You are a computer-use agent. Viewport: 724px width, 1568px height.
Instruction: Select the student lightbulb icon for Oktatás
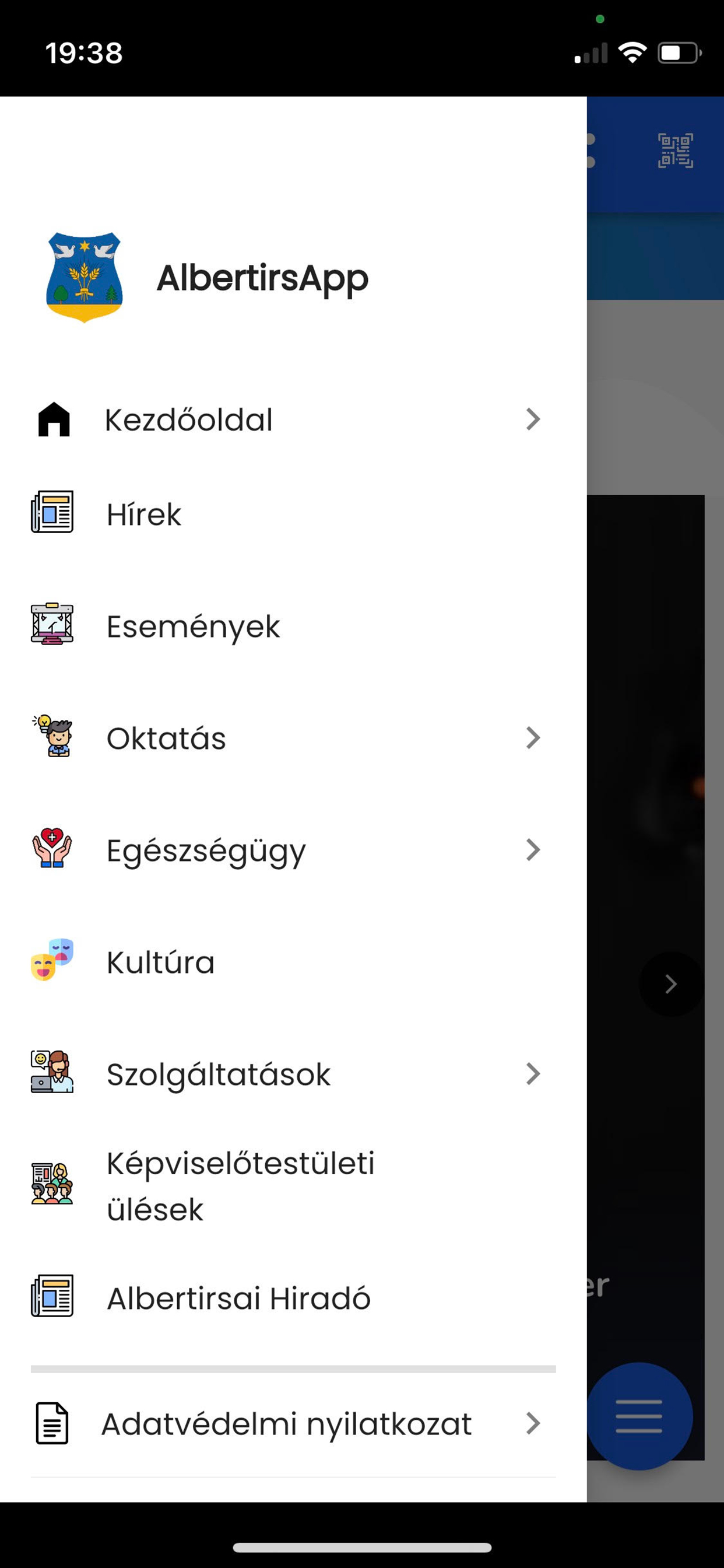click(52, 738)
